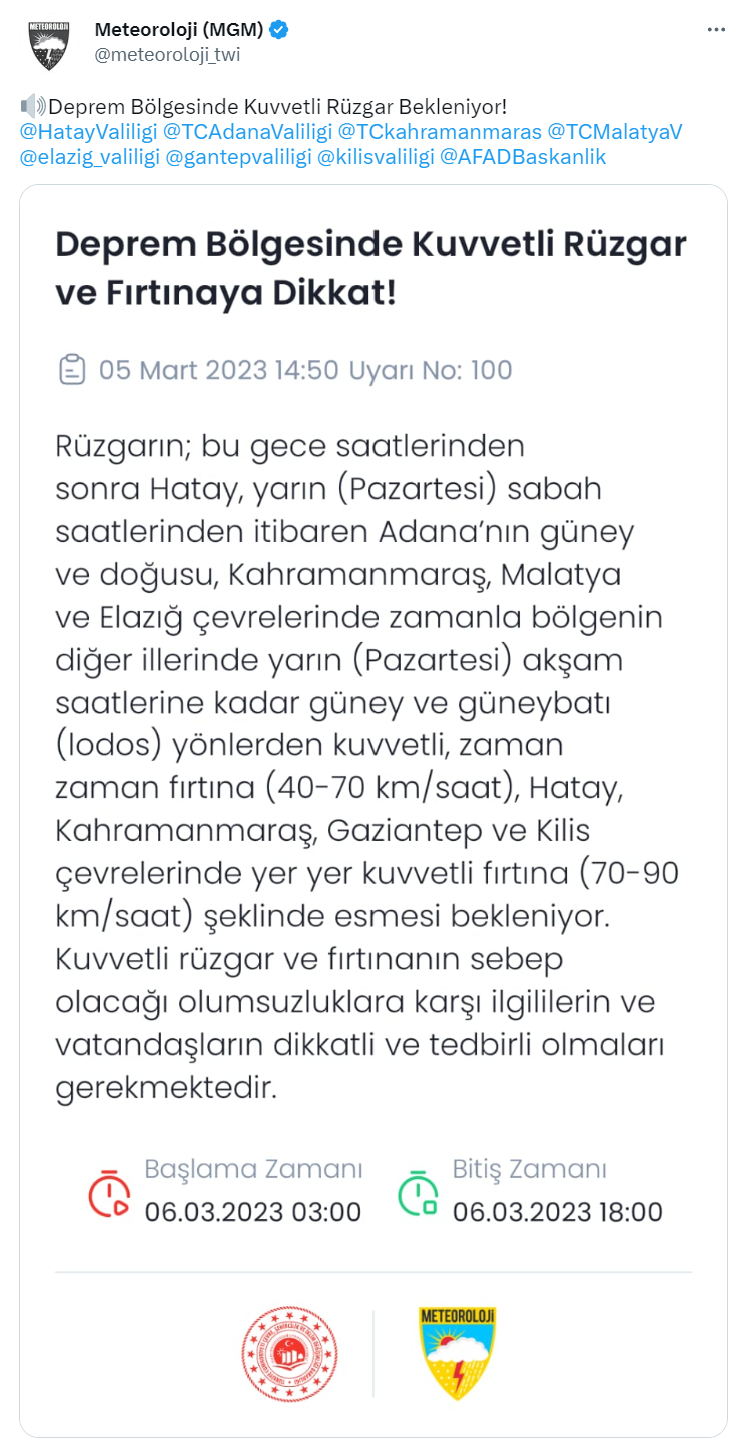Open the @gantepvaliligi mention
Image resolution: width=745 pixels, height=1450 pixels.
coord(239,157)
